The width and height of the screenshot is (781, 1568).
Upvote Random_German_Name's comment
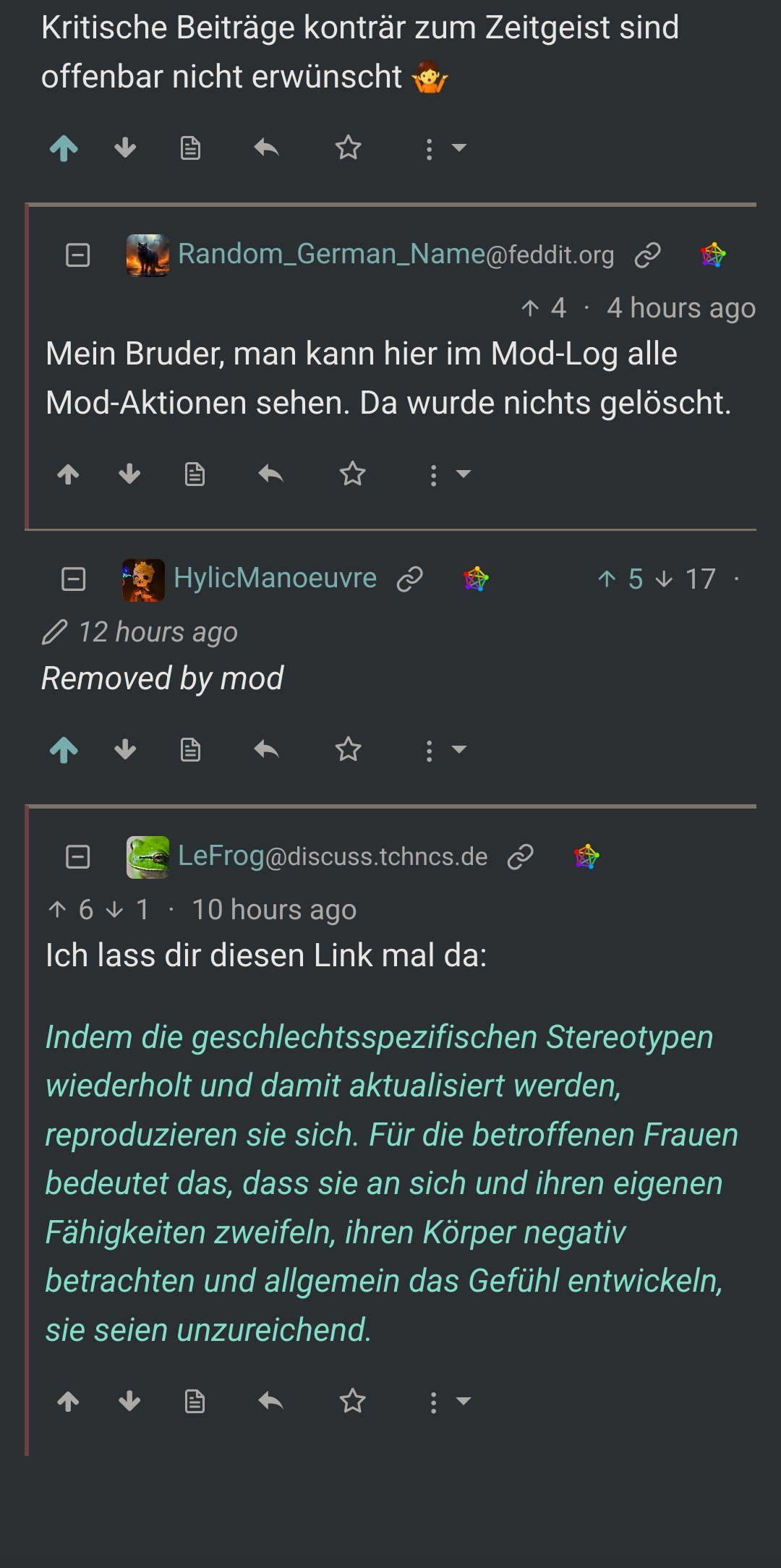(x=69, y=474)
